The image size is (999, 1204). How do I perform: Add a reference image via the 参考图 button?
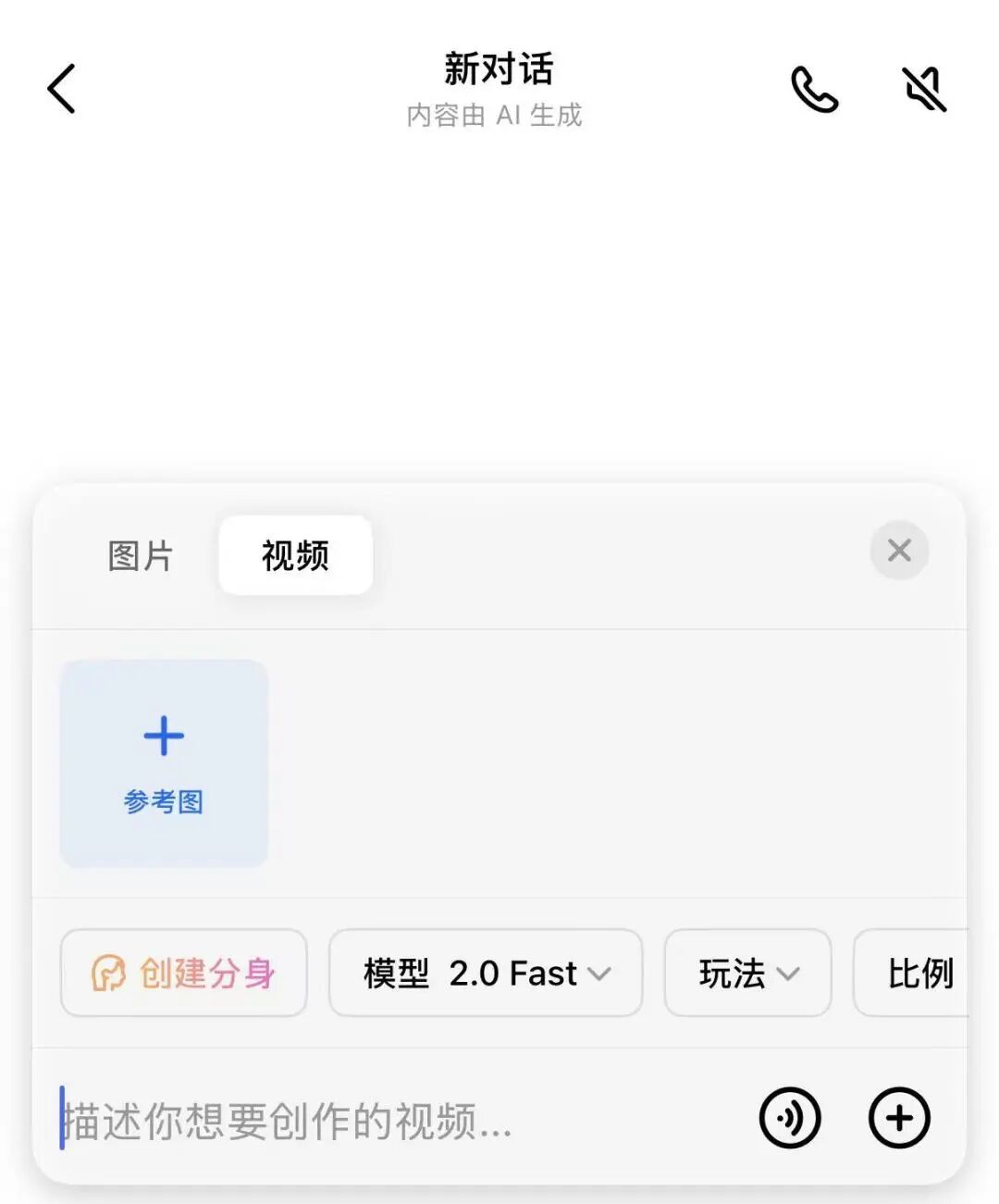[164, 763]
